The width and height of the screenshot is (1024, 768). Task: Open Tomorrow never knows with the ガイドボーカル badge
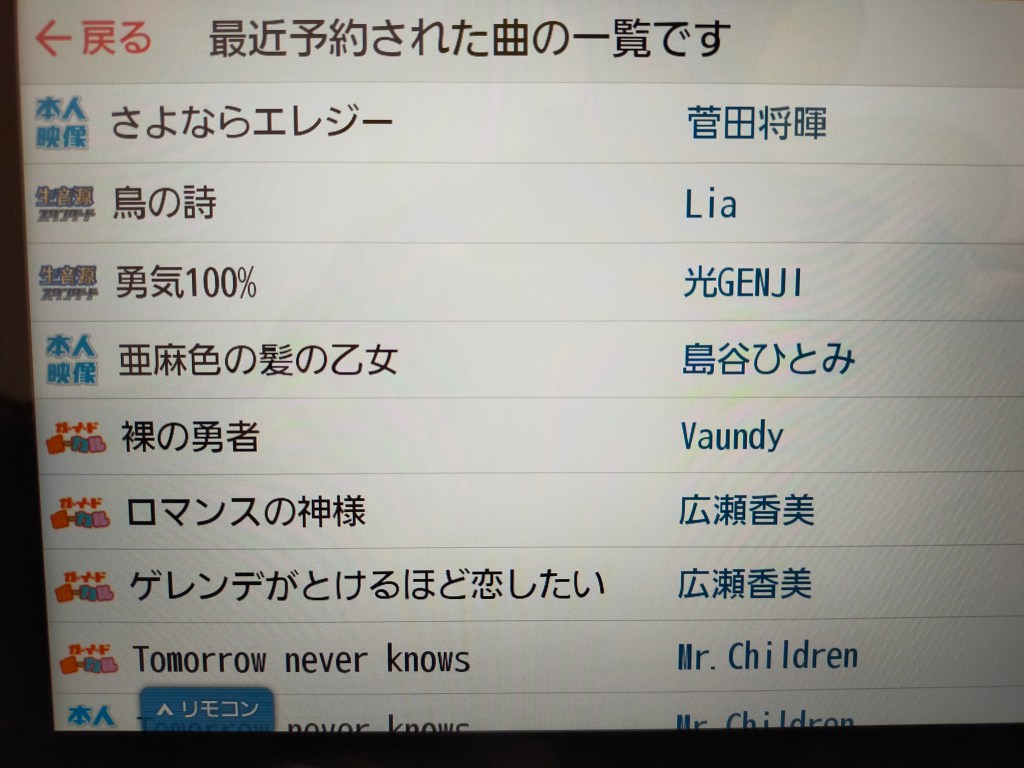pos(300,659)
